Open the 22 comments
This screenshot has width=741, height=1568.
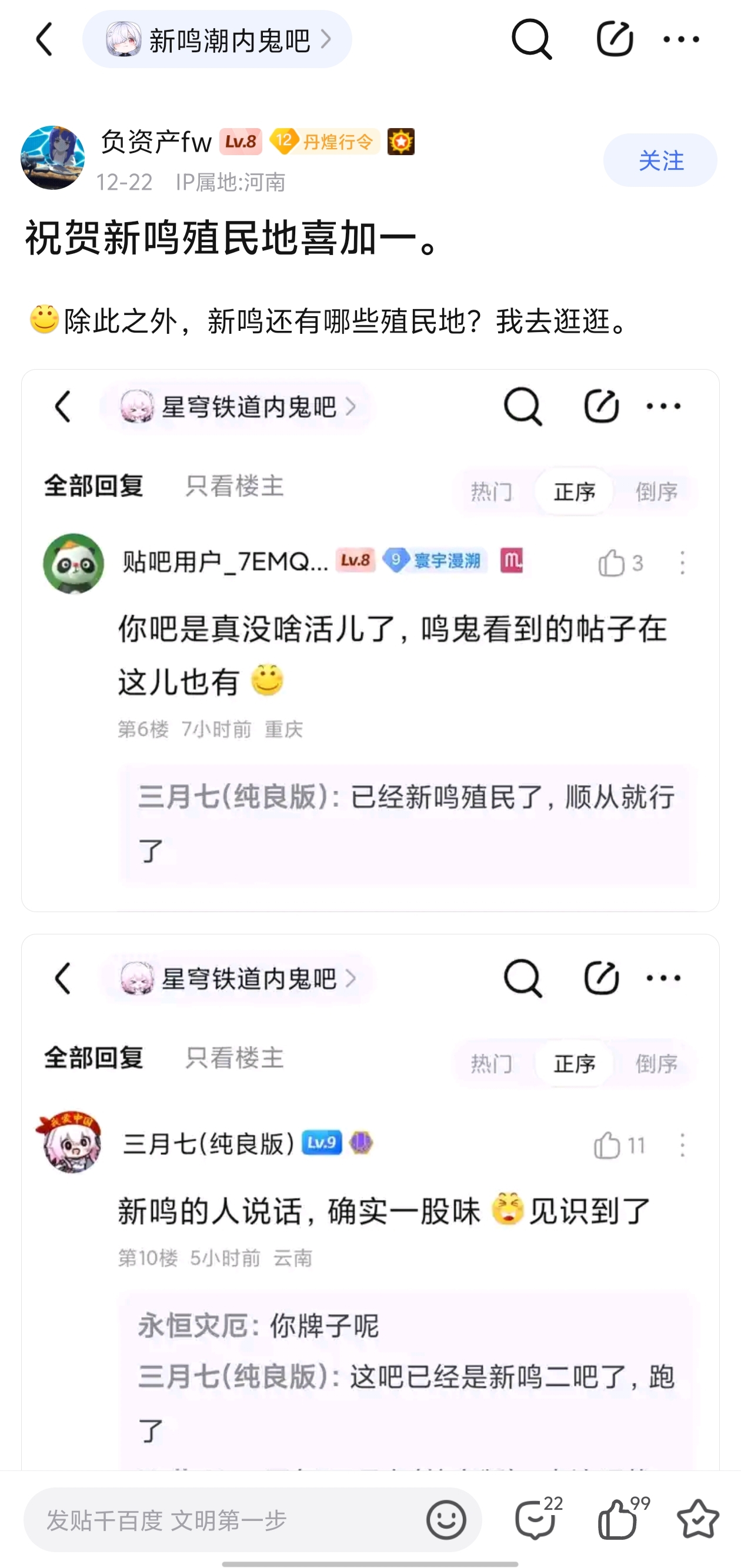tap(536, 1519)
